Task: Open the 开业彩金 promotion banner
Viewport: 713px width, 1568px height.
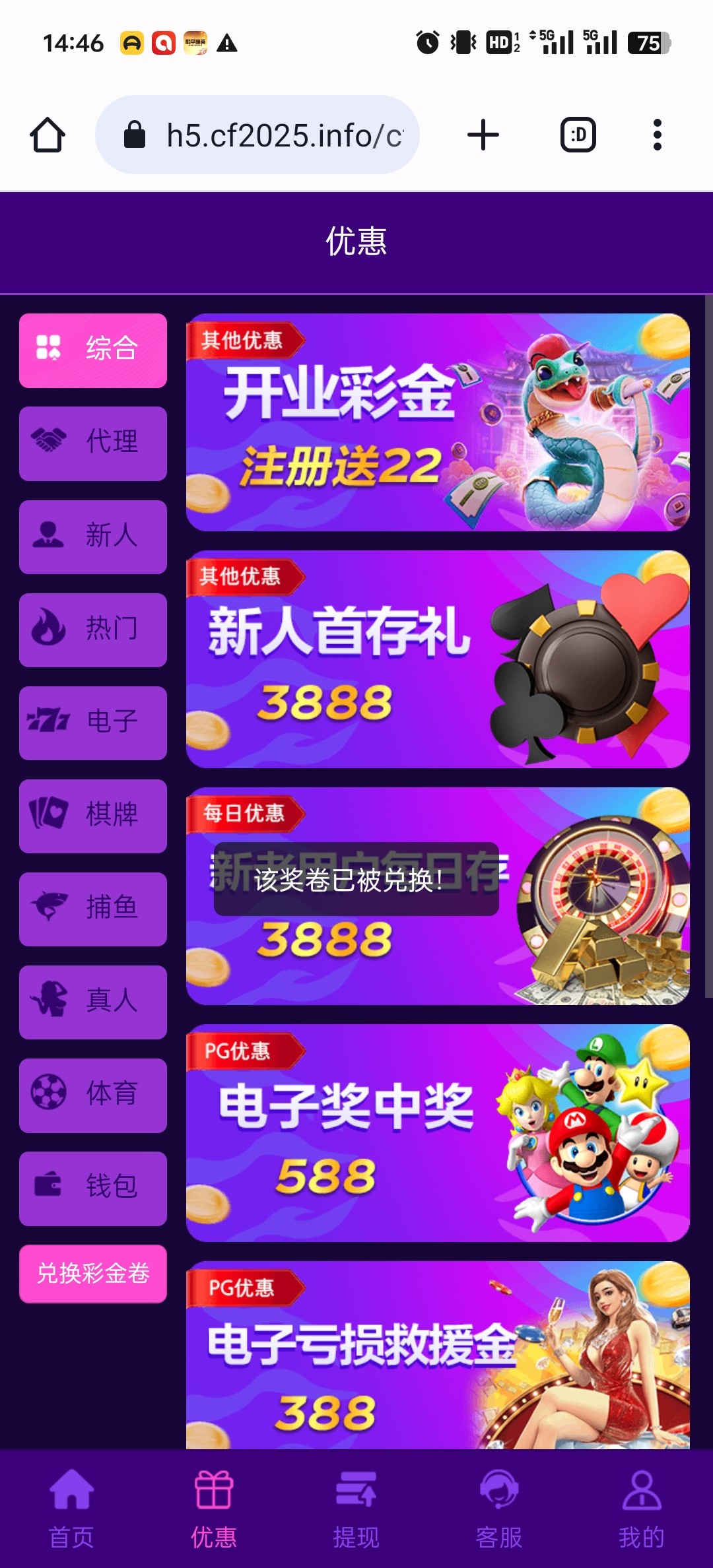Action: (x=438, y=422)
